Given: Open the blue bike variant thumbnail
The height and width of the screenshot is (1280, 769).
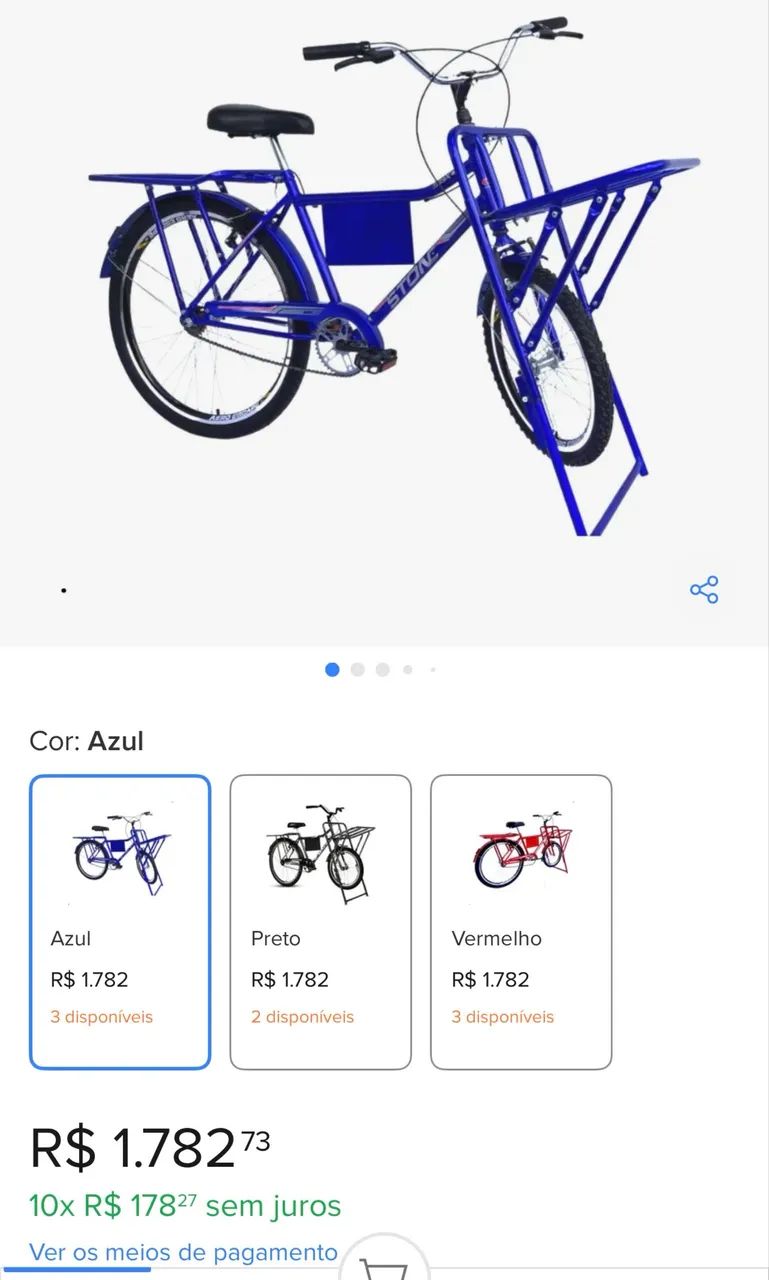Looking at the screenshot, I should click(119, 855).
